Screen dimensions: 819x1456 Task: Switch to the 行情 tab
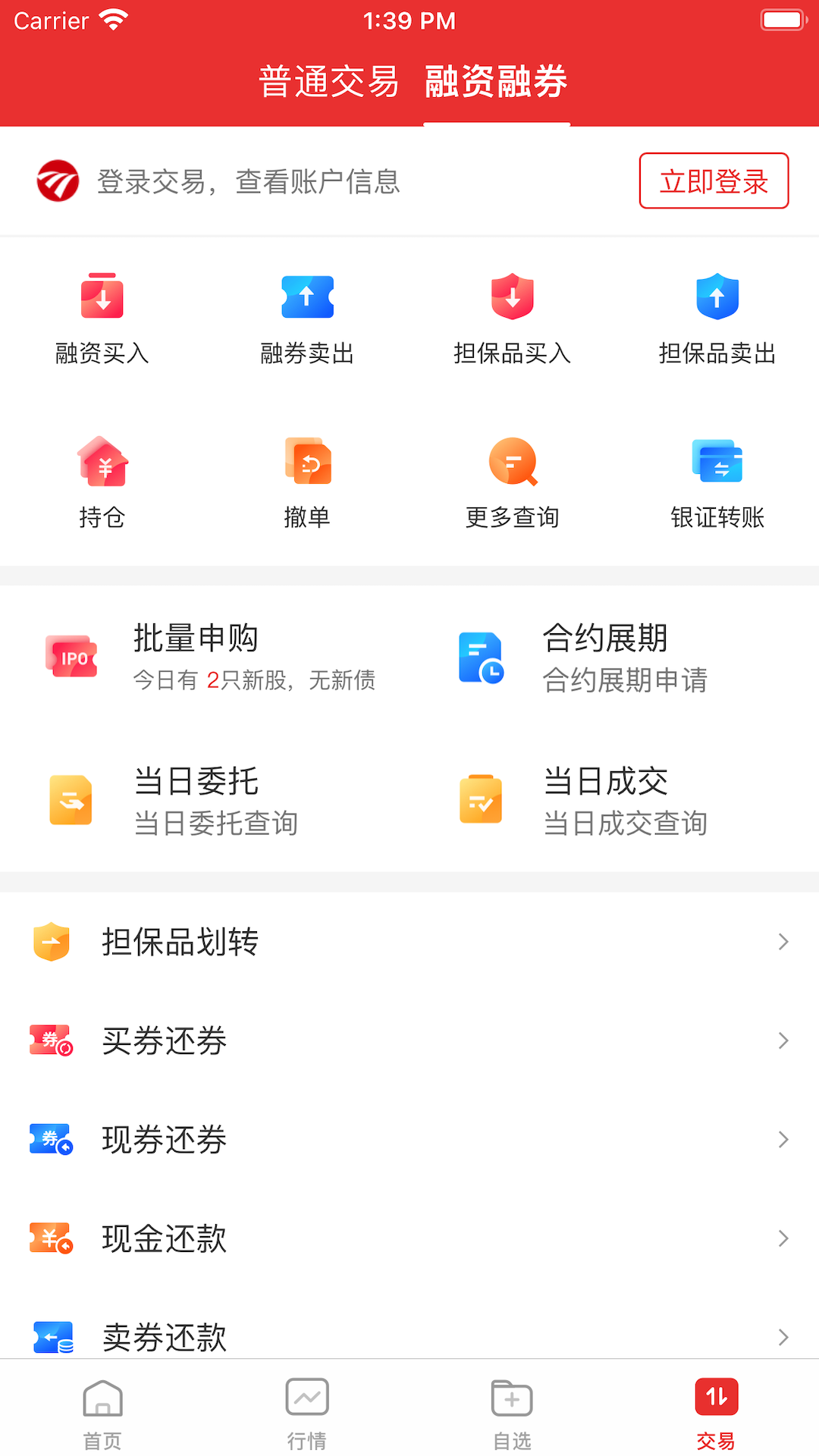tap(307, 1412)
